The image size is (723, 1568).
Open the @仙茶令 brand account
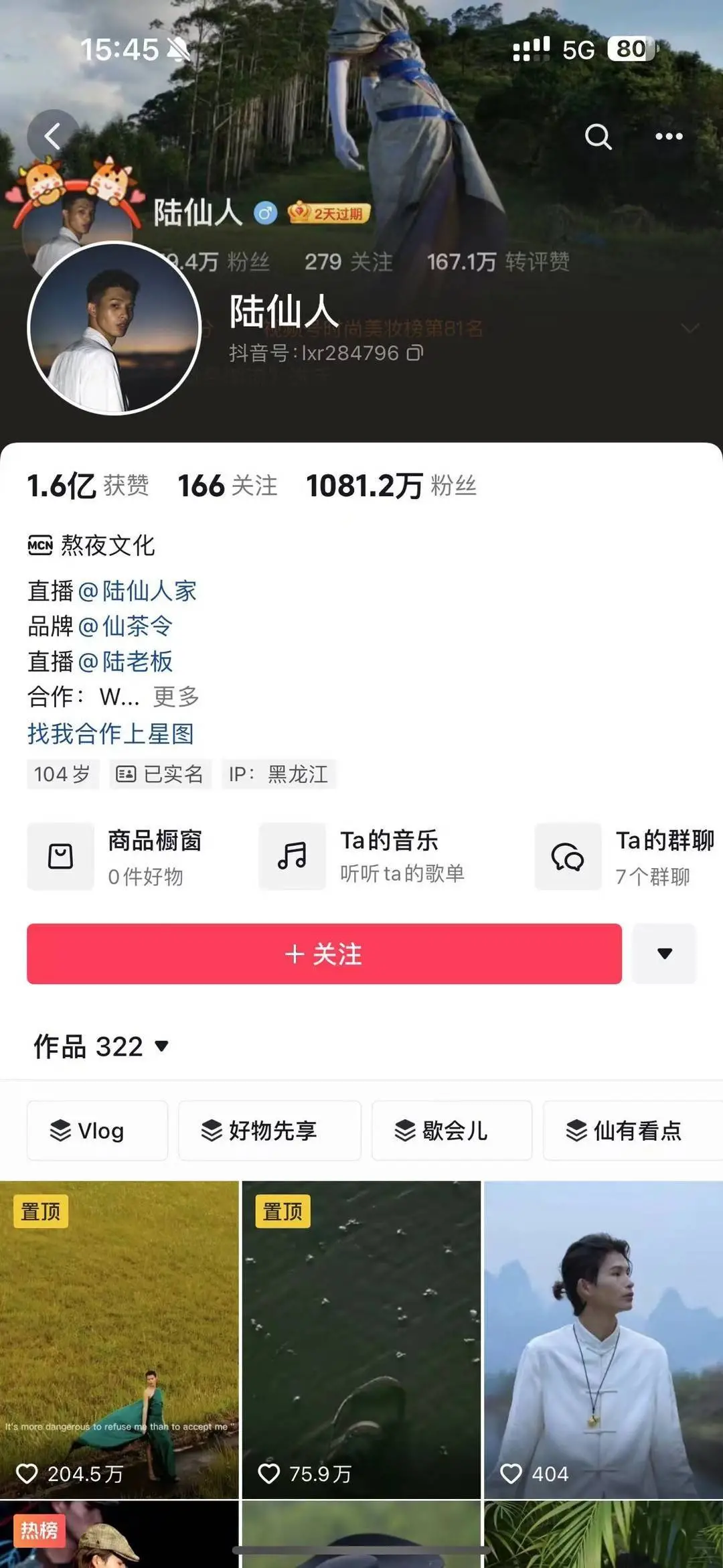click(x=126, y=627)
